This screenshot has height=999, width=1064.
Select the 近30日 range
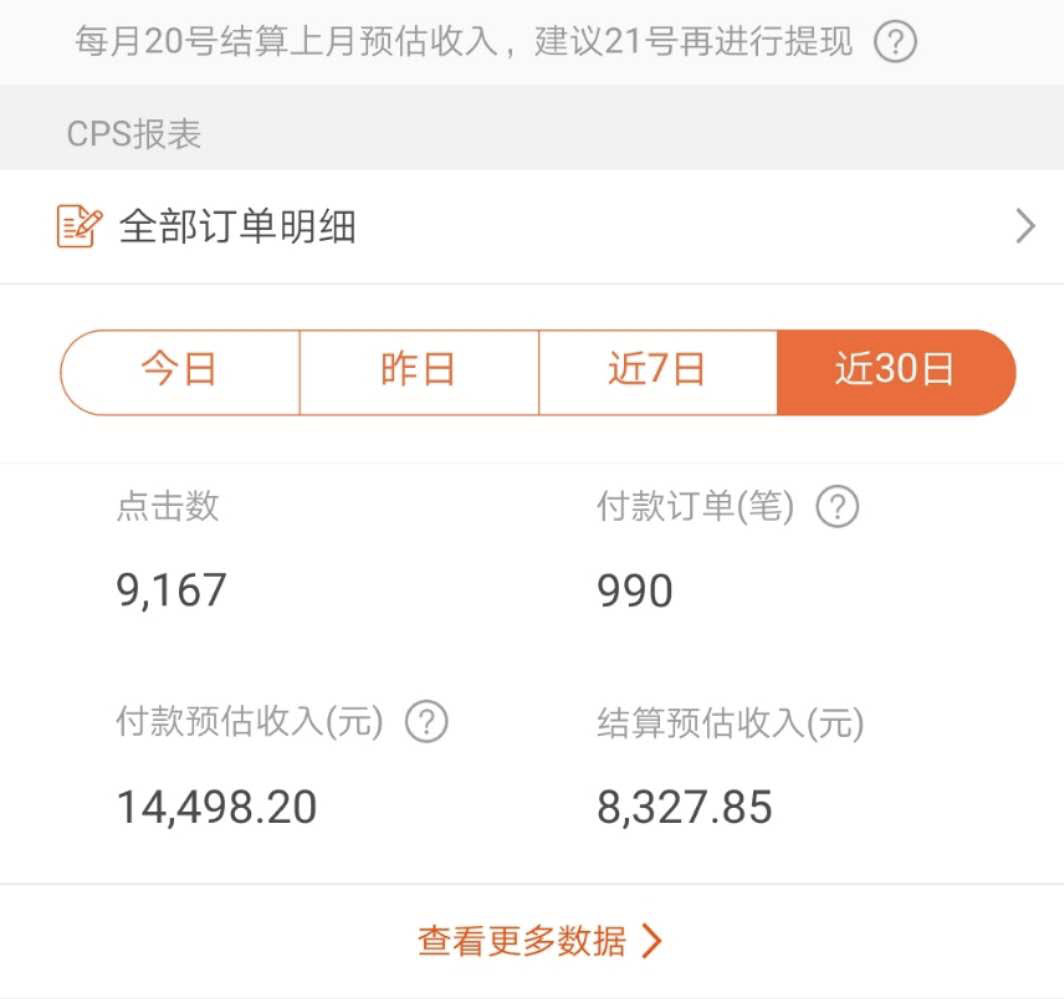896,372
